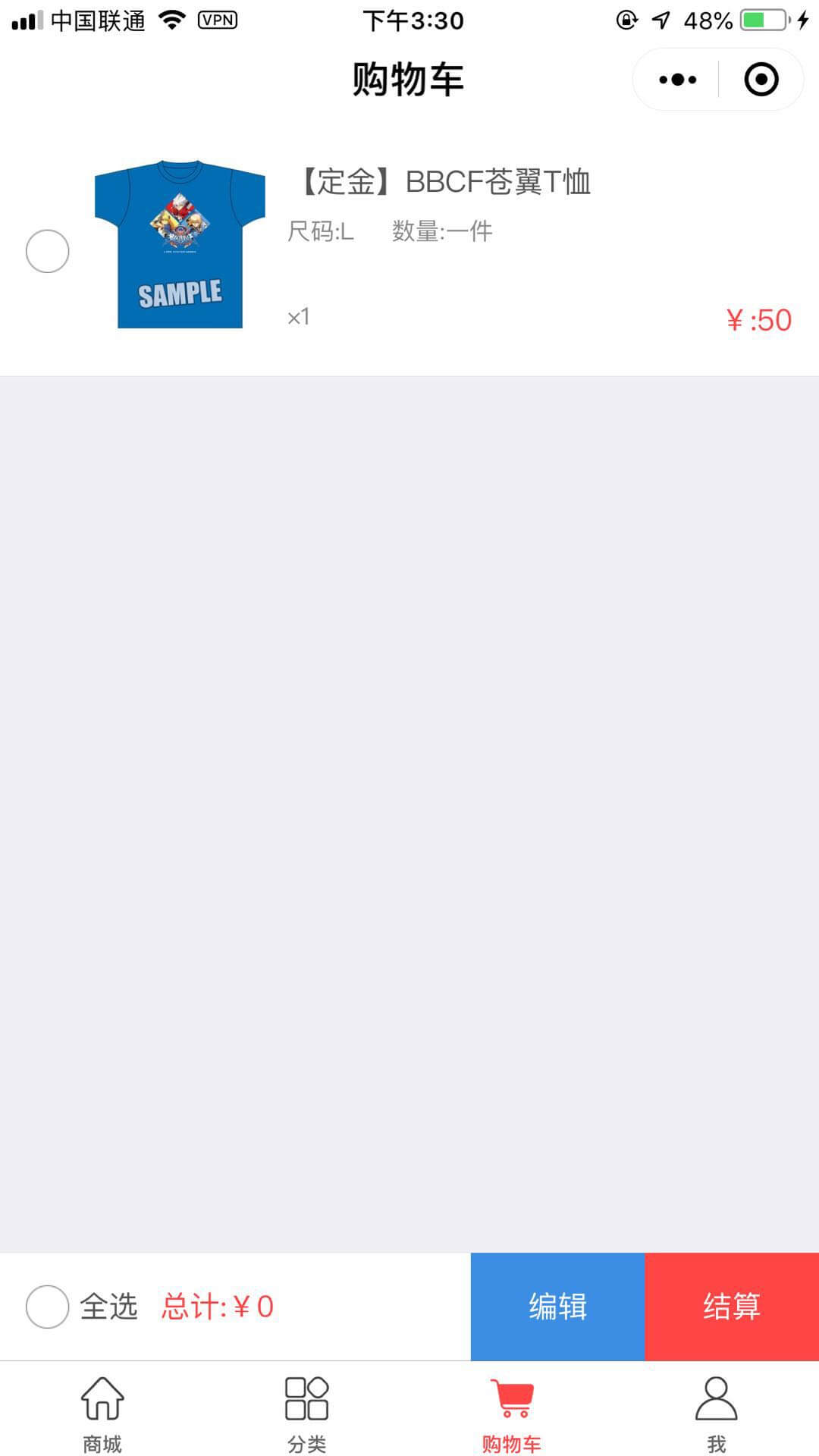Tap the 编辑 edit button
Image resolution: width=819 pixels, height=1456 pixels.
click(x=557, y=1306)
